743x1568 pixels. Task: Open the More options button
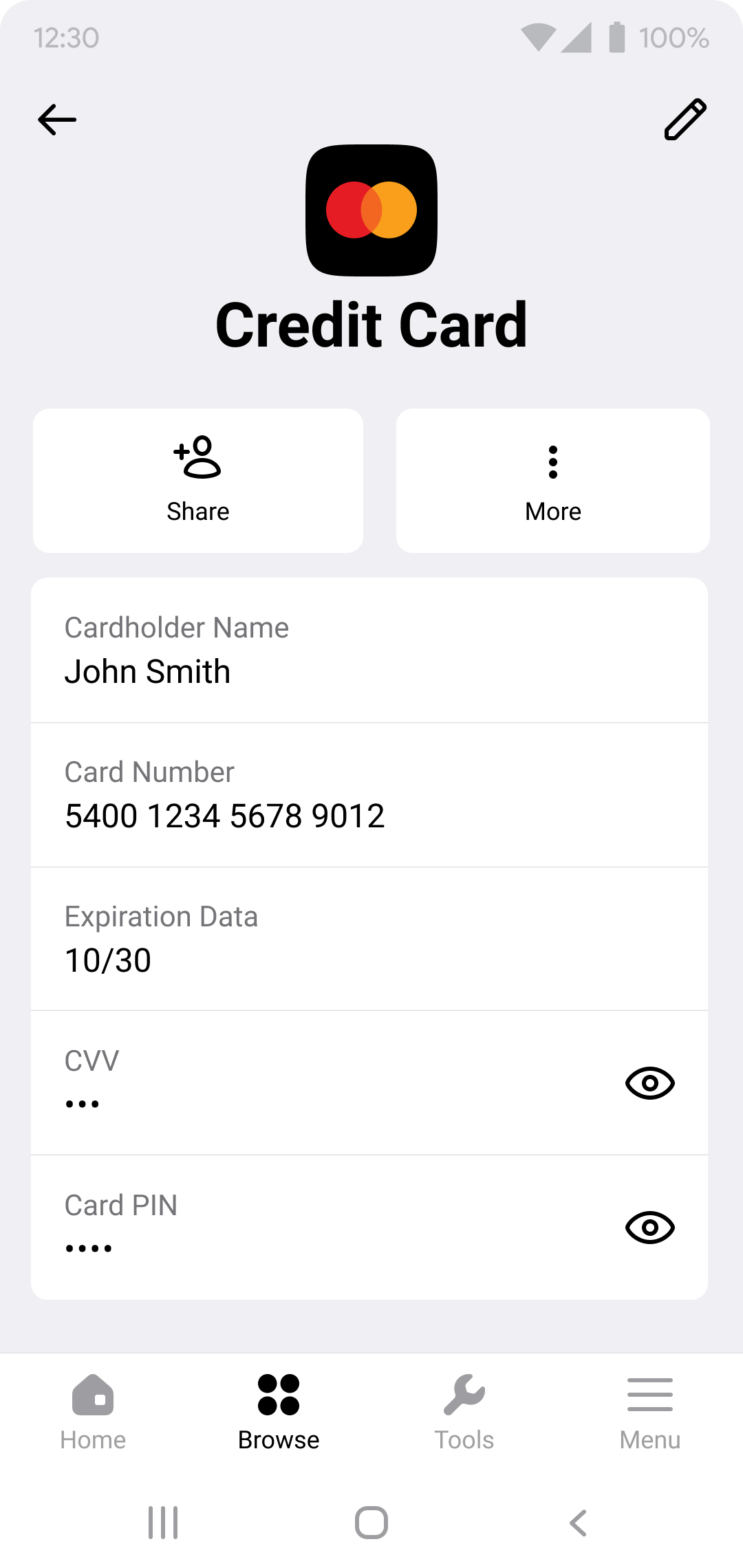[553, 481]
